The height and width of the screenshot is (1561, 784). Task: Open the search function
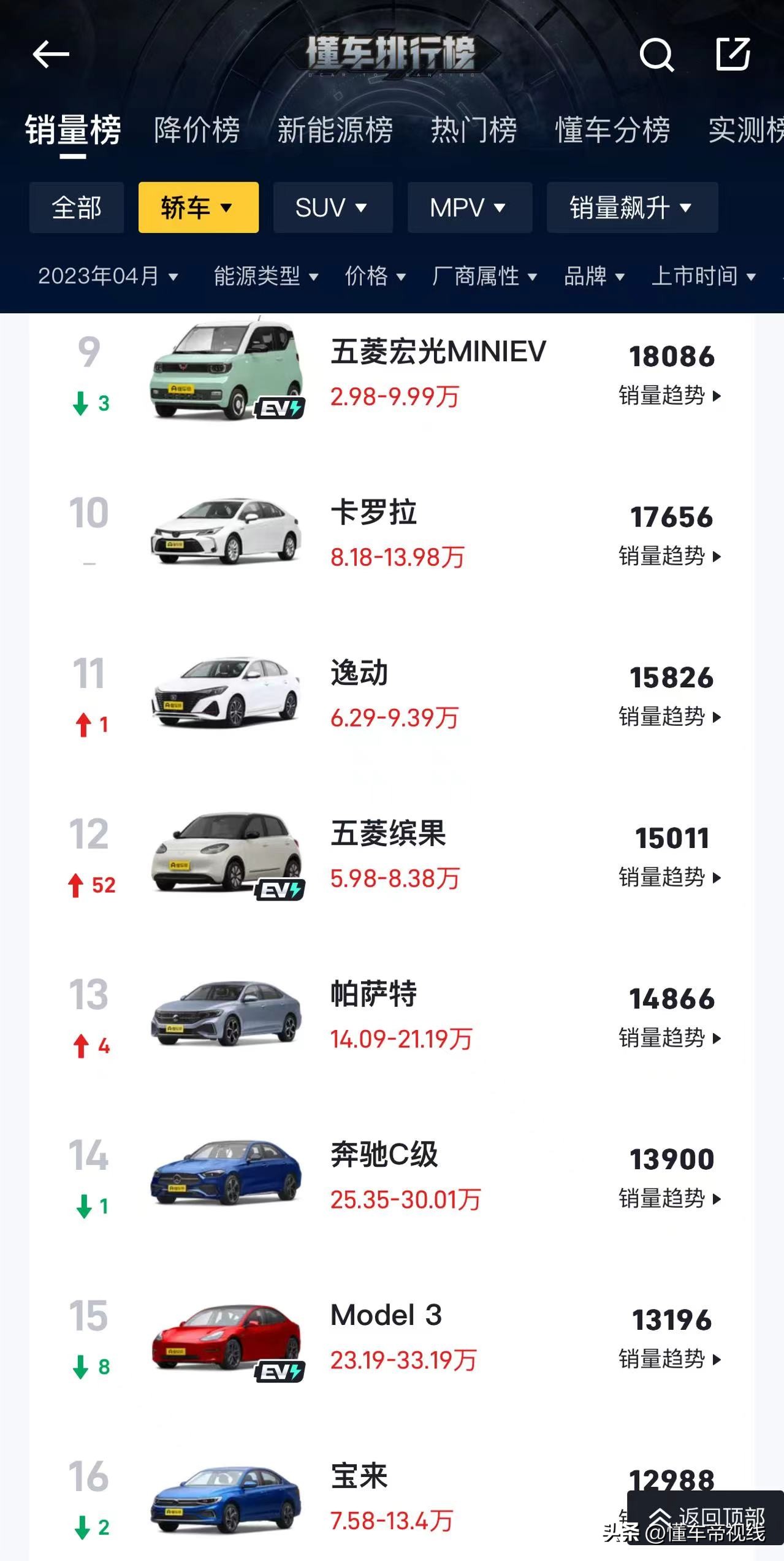(x=657, y=55)
